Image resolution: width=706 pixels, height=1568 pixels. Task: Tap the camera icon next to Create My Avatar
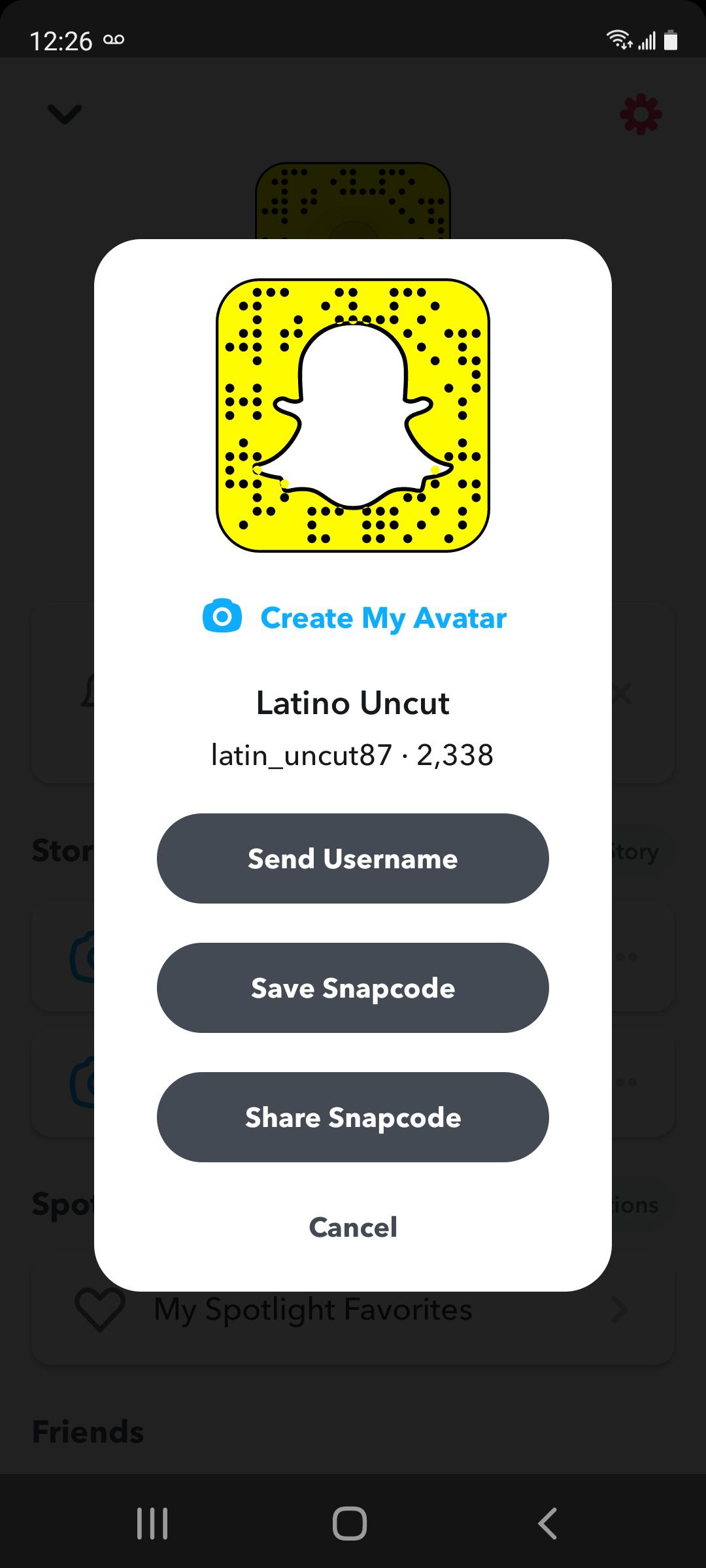coord(223,616)
